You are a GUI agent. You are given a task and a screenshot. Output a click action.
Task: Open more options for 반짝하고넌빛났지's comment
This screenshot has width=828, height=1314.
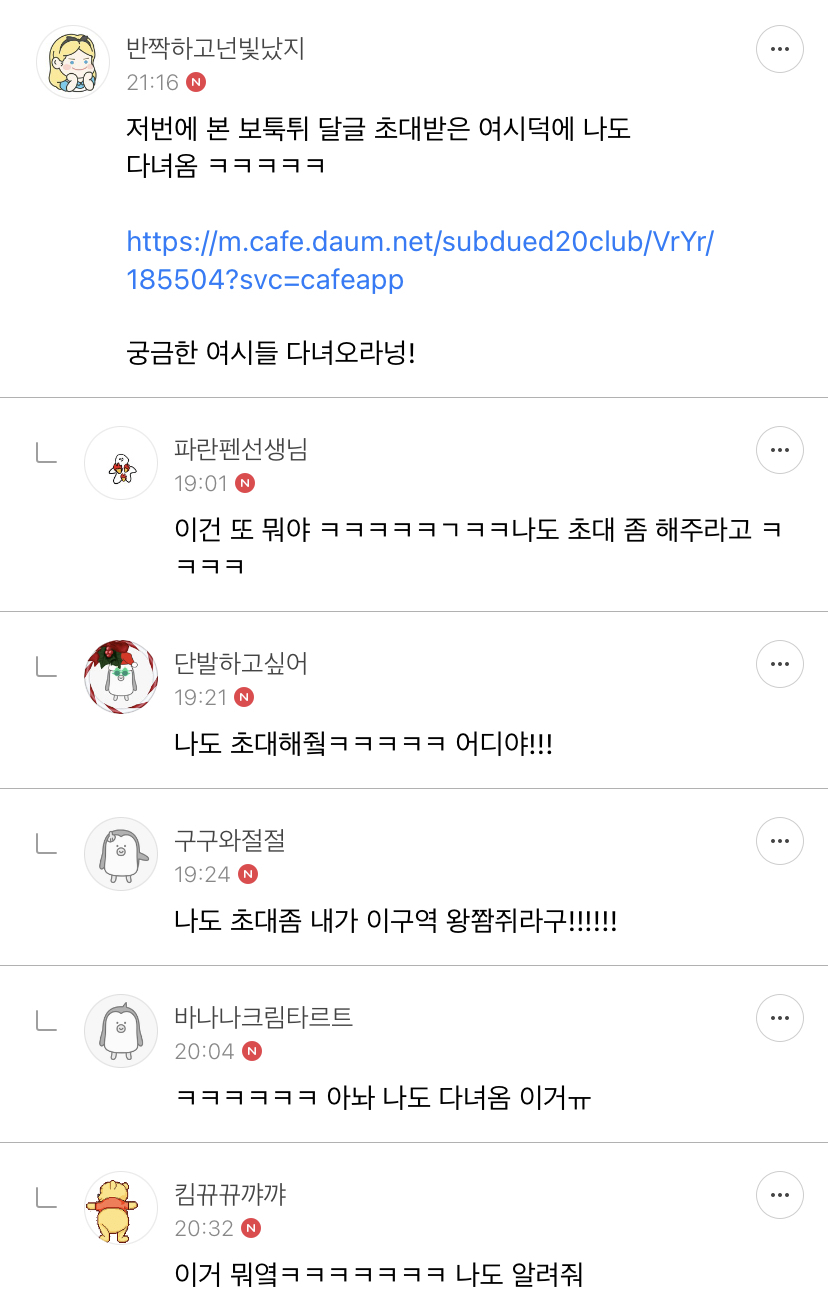pyautogui.click(x=780, y=49)
